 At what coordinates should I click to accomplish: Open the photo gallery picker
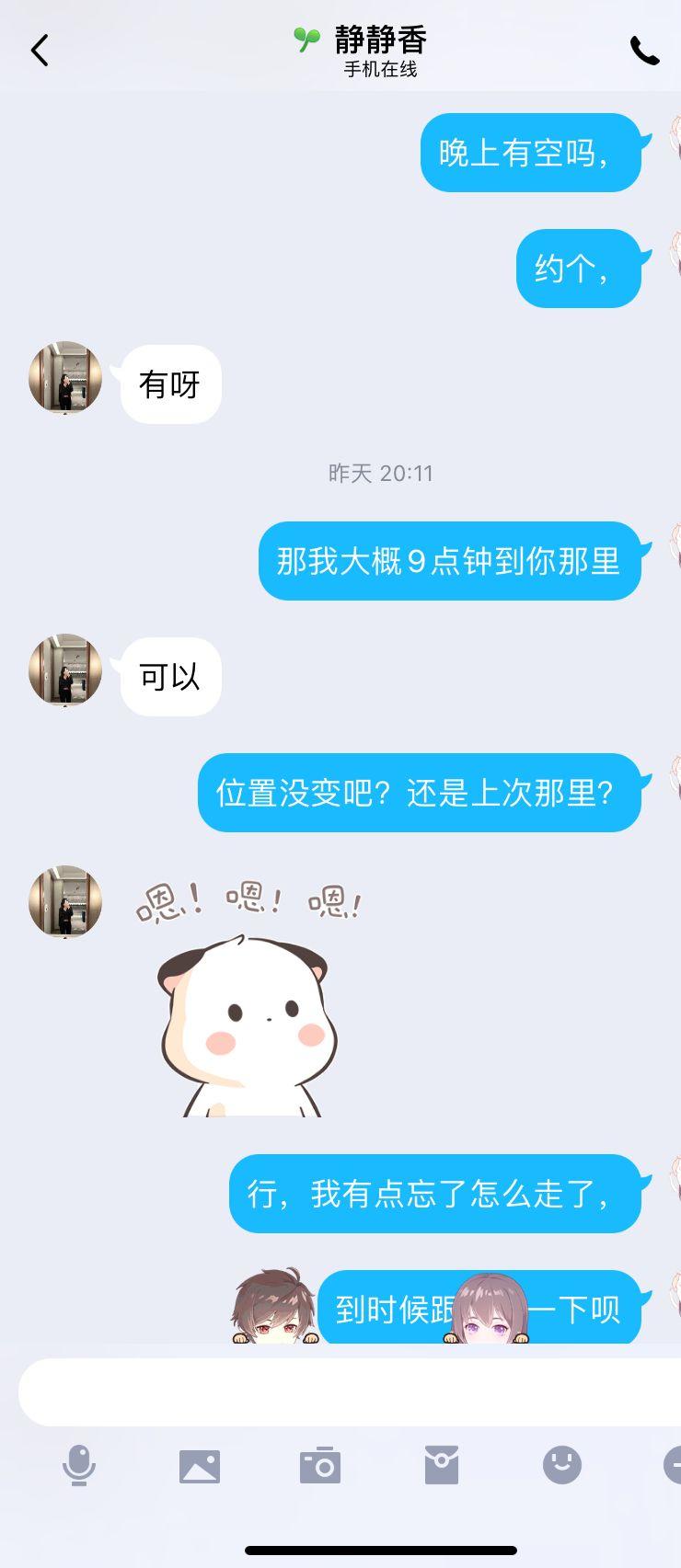[200, 1466]
